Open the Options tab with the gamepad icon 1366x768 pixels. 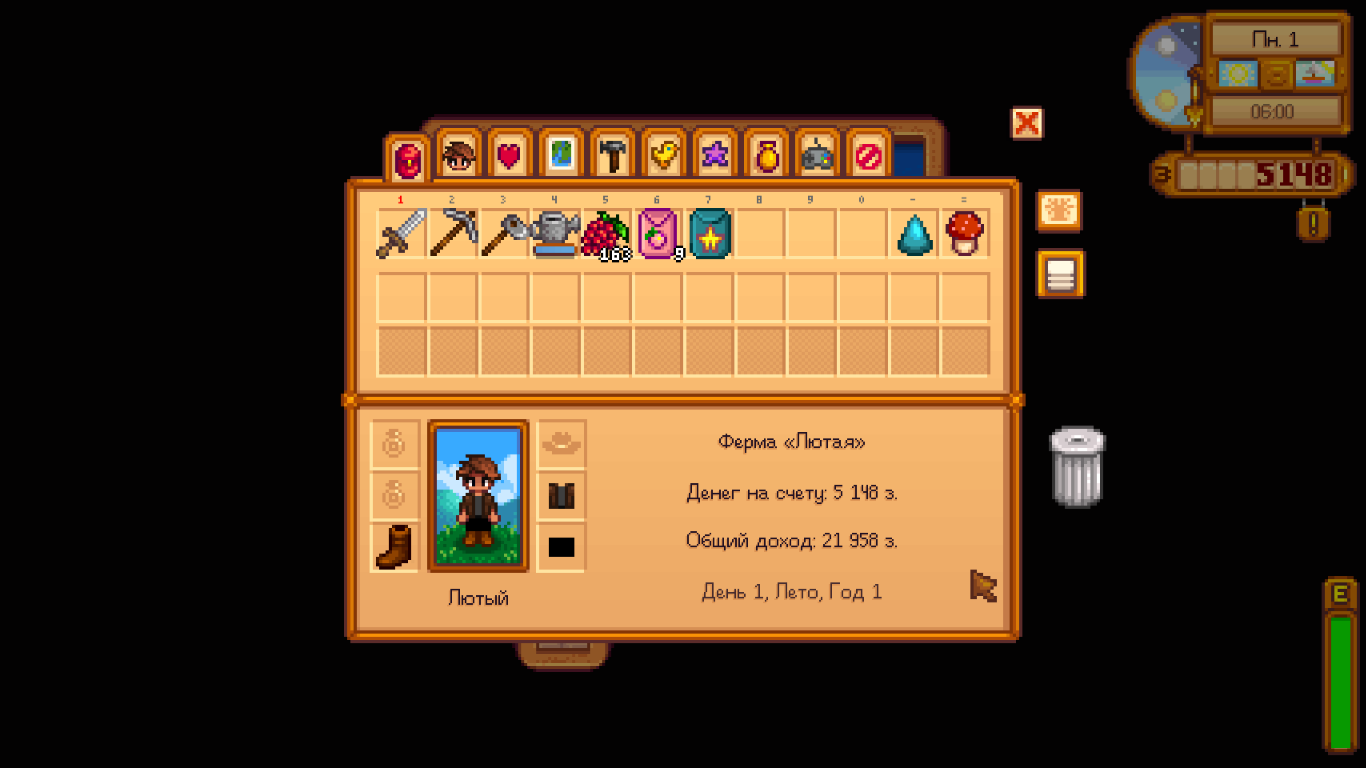(817, 156)
